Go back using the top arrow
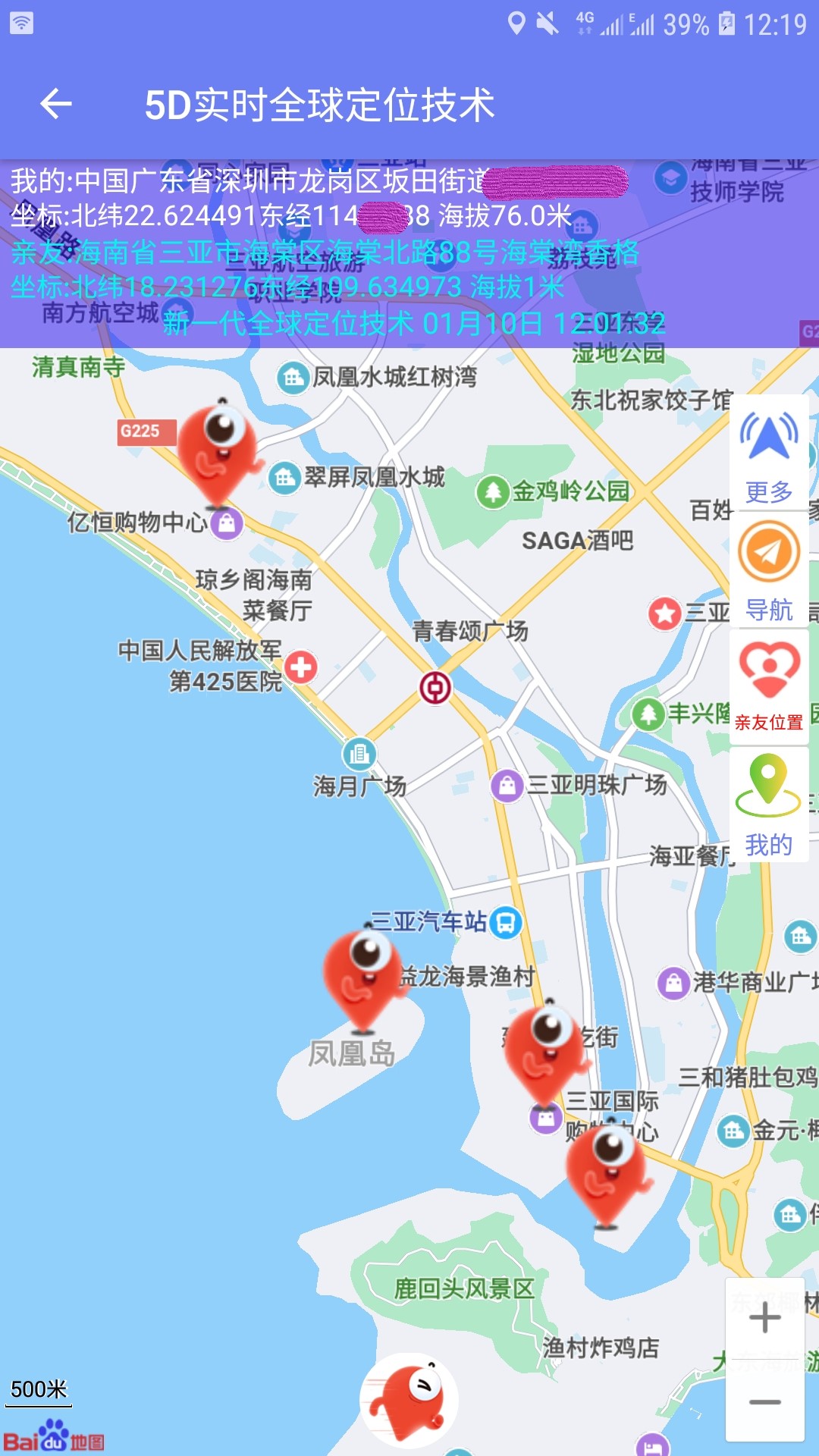 (56, 104)
